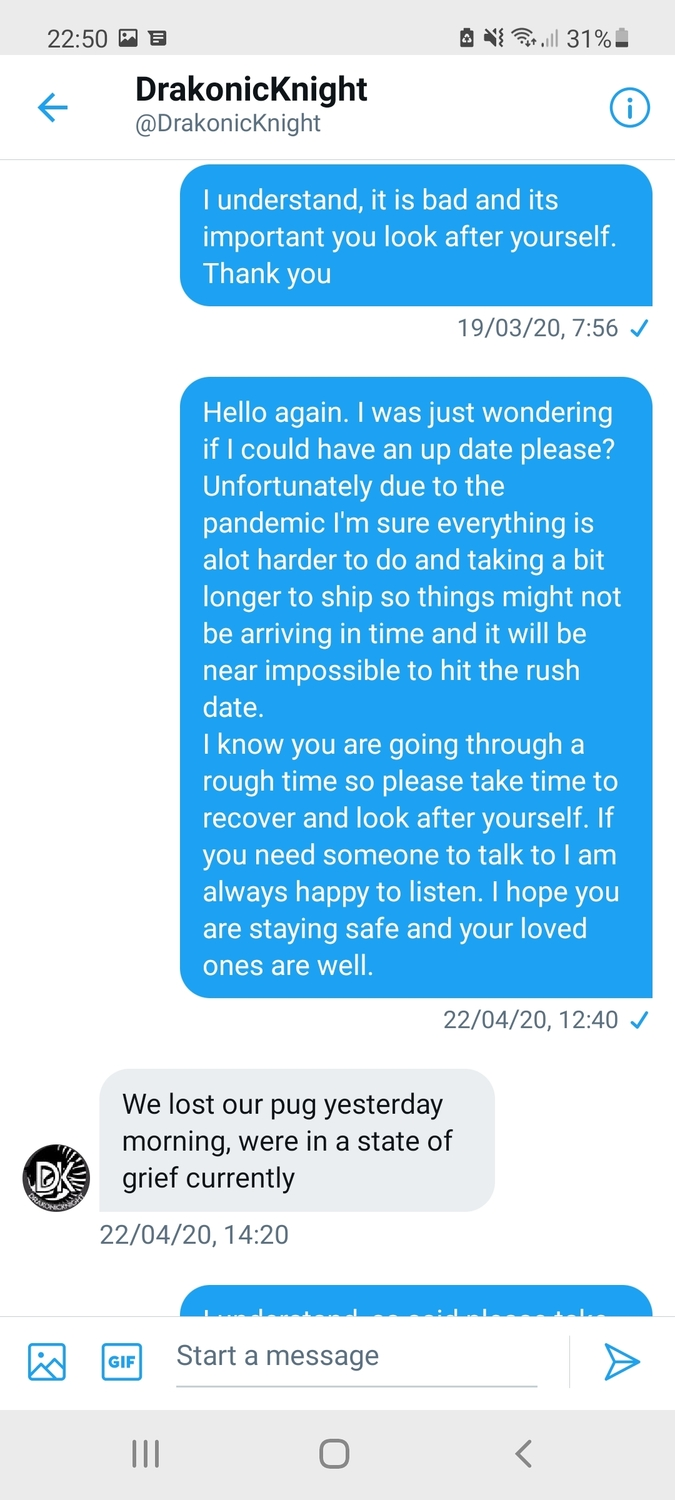Image resolution: width=675 pixels, height=1500 pixels.
Task: Go to the home screen
Action: [334, 1454]
